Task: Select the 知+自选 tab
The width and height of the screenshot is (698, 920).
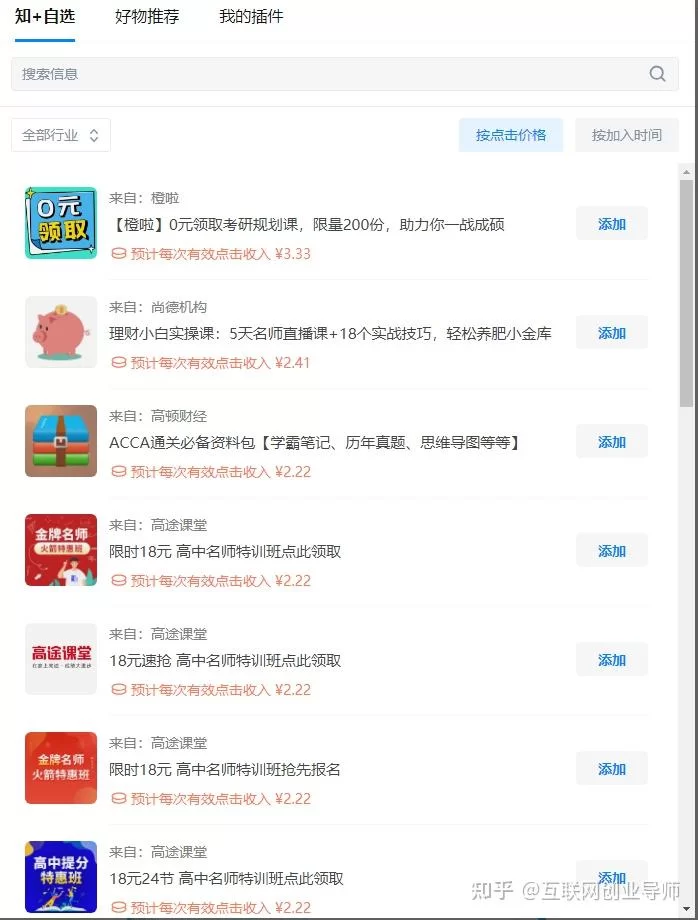Action: (x=45, y=17)
